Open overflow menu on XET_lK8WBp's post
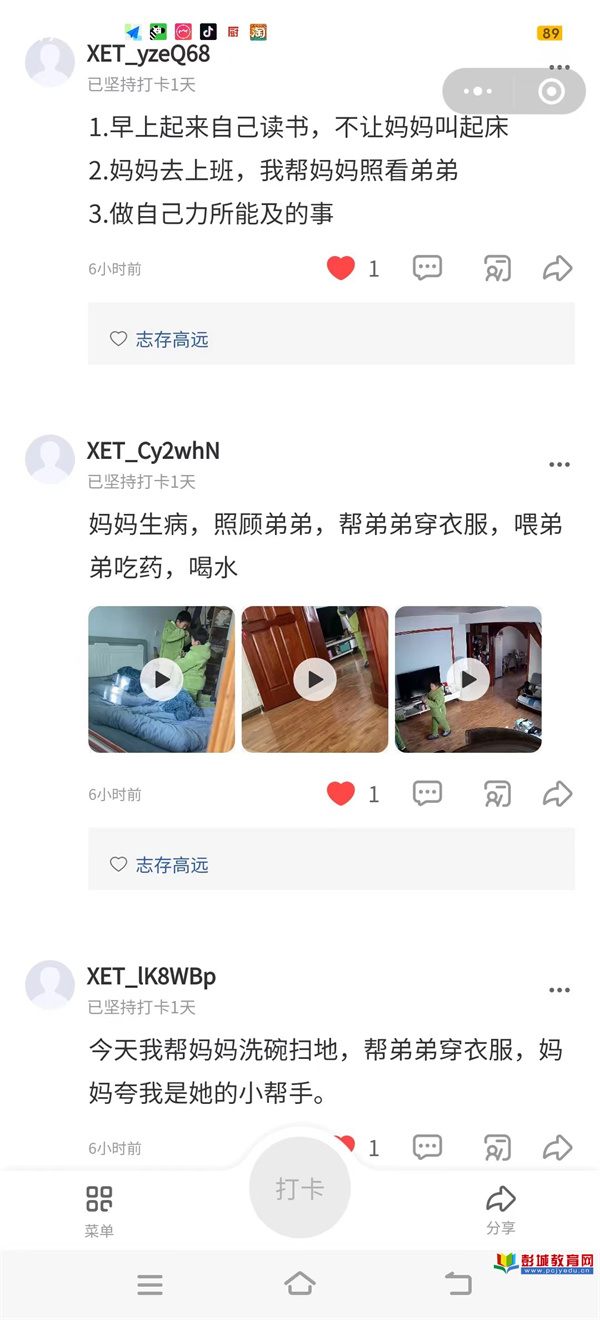 [559, 990]
